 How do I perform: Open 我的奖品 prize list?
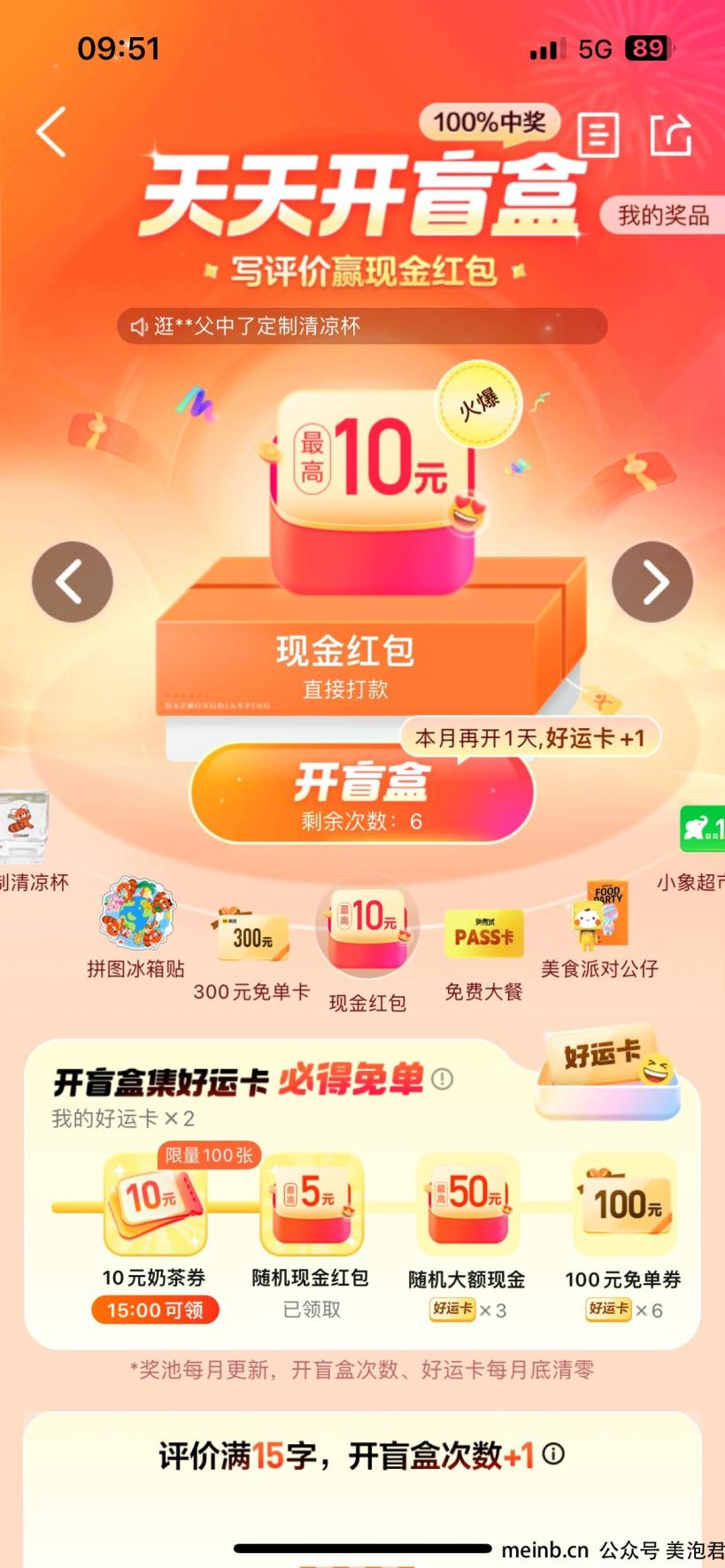coord(663,215)
